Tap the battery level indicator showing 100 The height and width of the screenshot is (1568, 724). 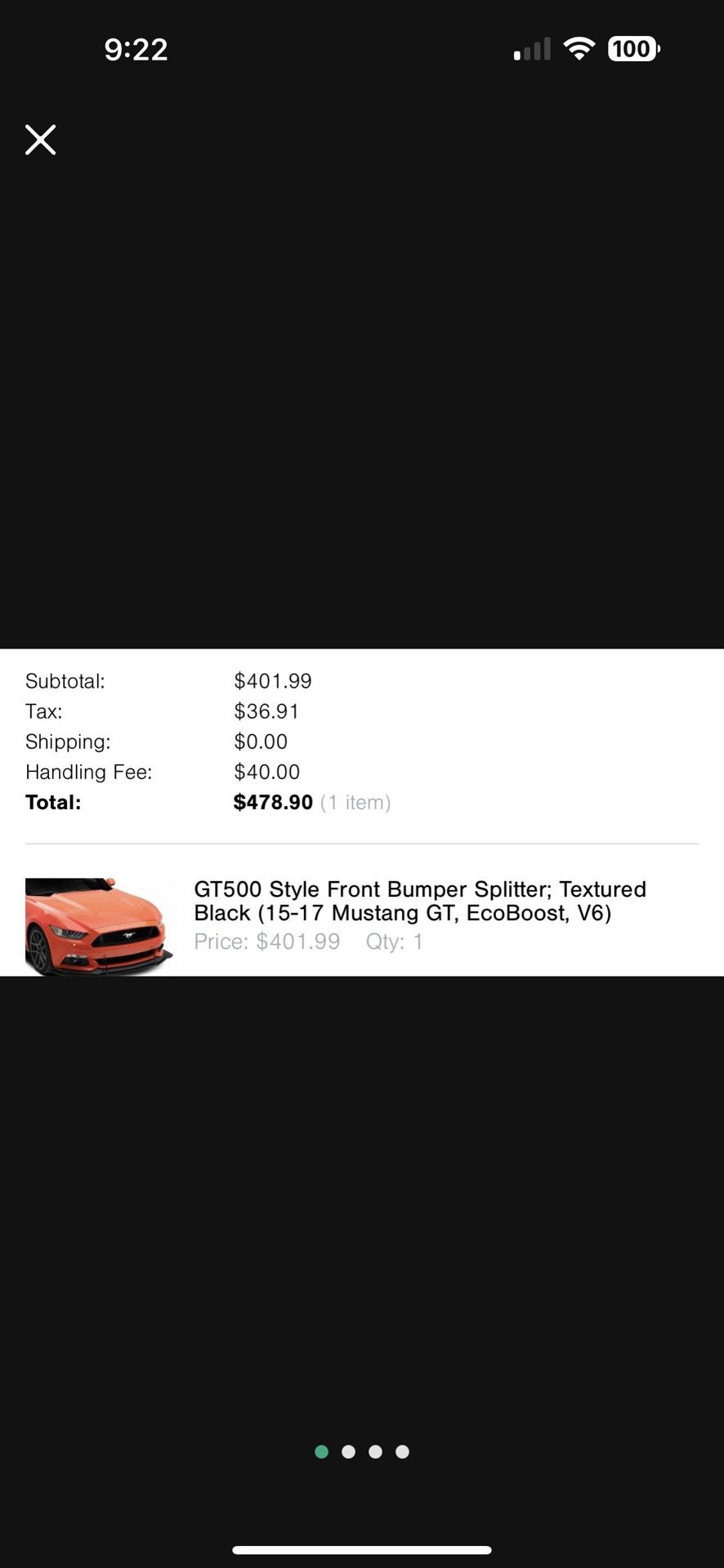[632, 49]
